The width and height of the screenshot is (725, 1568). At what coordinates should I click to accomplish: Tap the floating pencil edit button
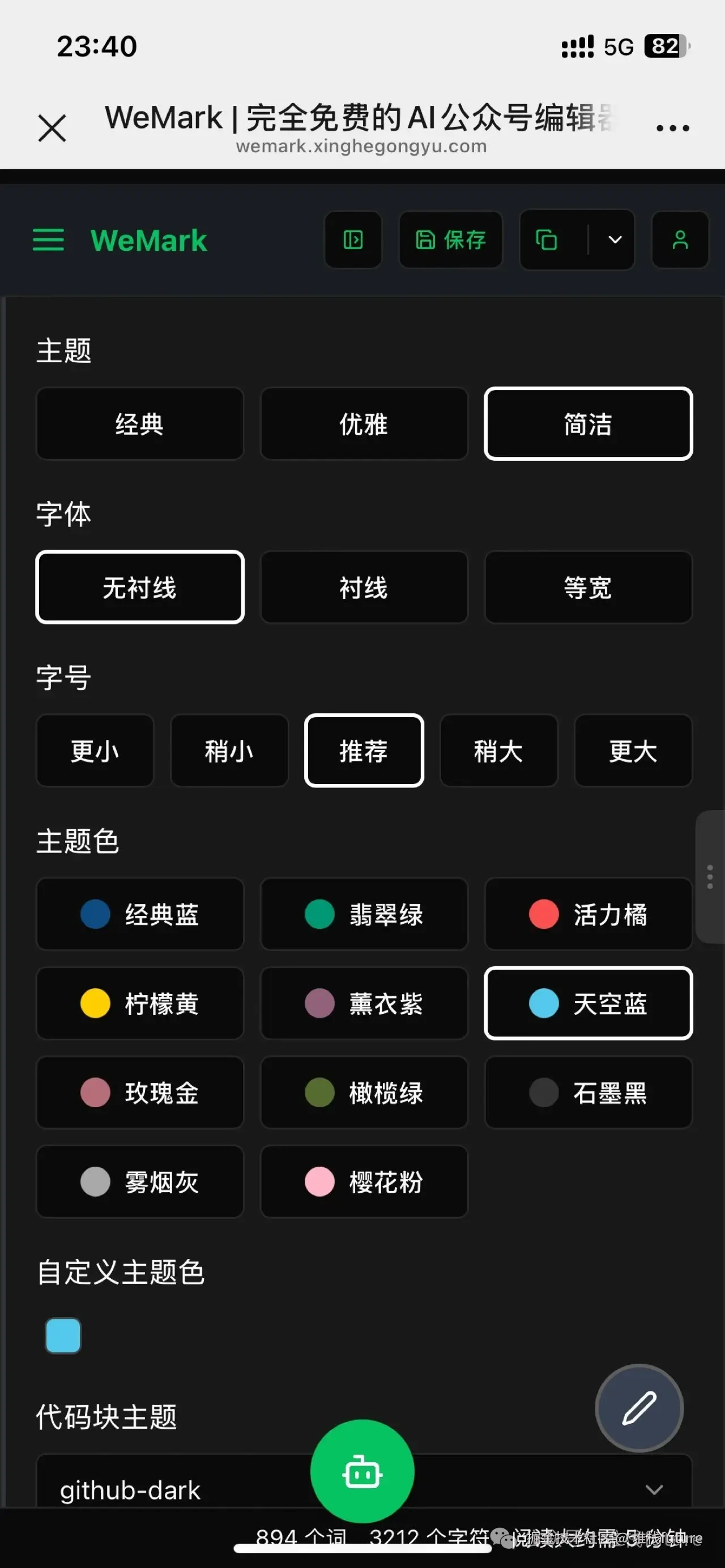639,1408
